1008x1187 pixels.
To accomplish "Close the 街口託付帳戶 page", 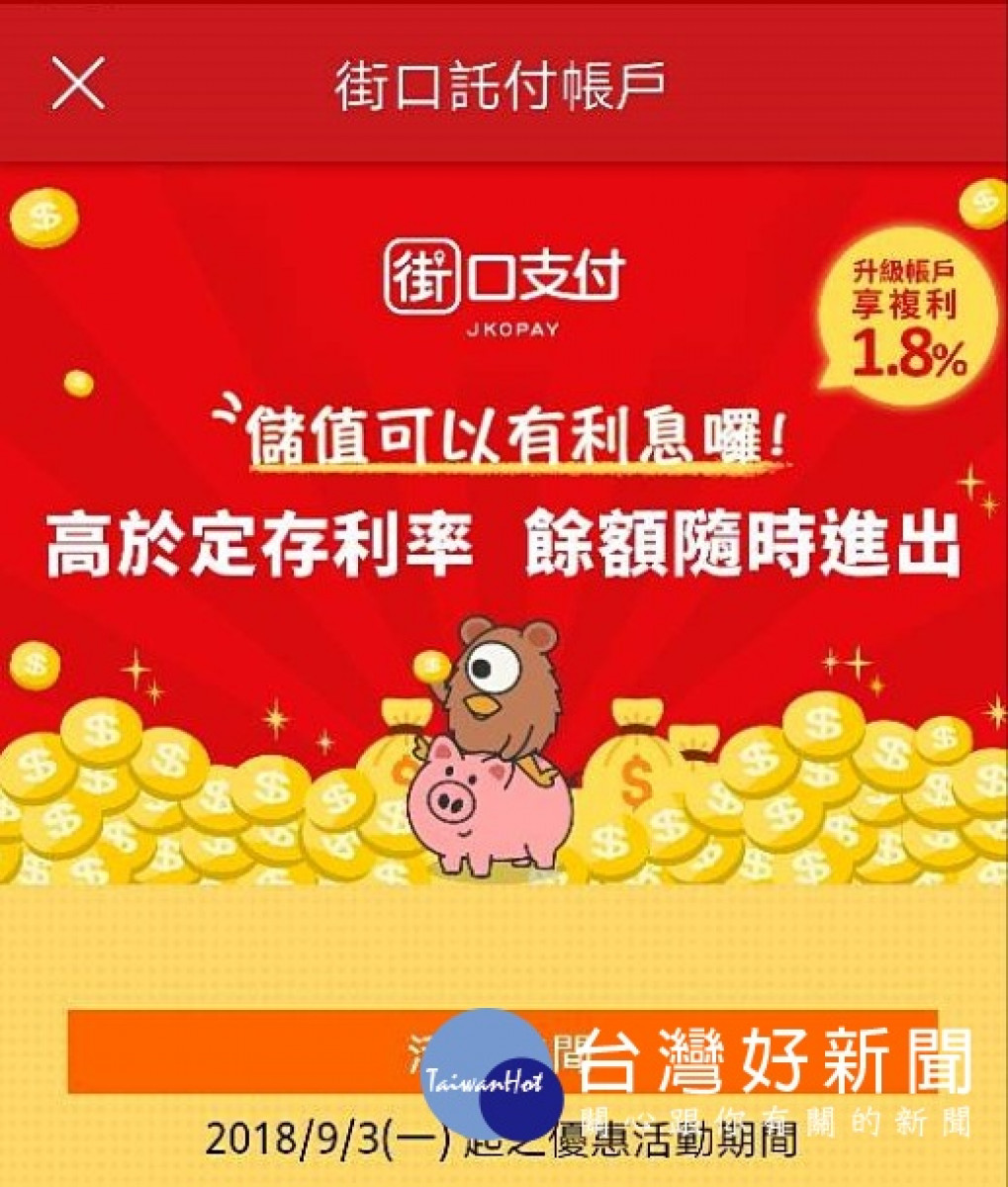I will click(78, 83).
